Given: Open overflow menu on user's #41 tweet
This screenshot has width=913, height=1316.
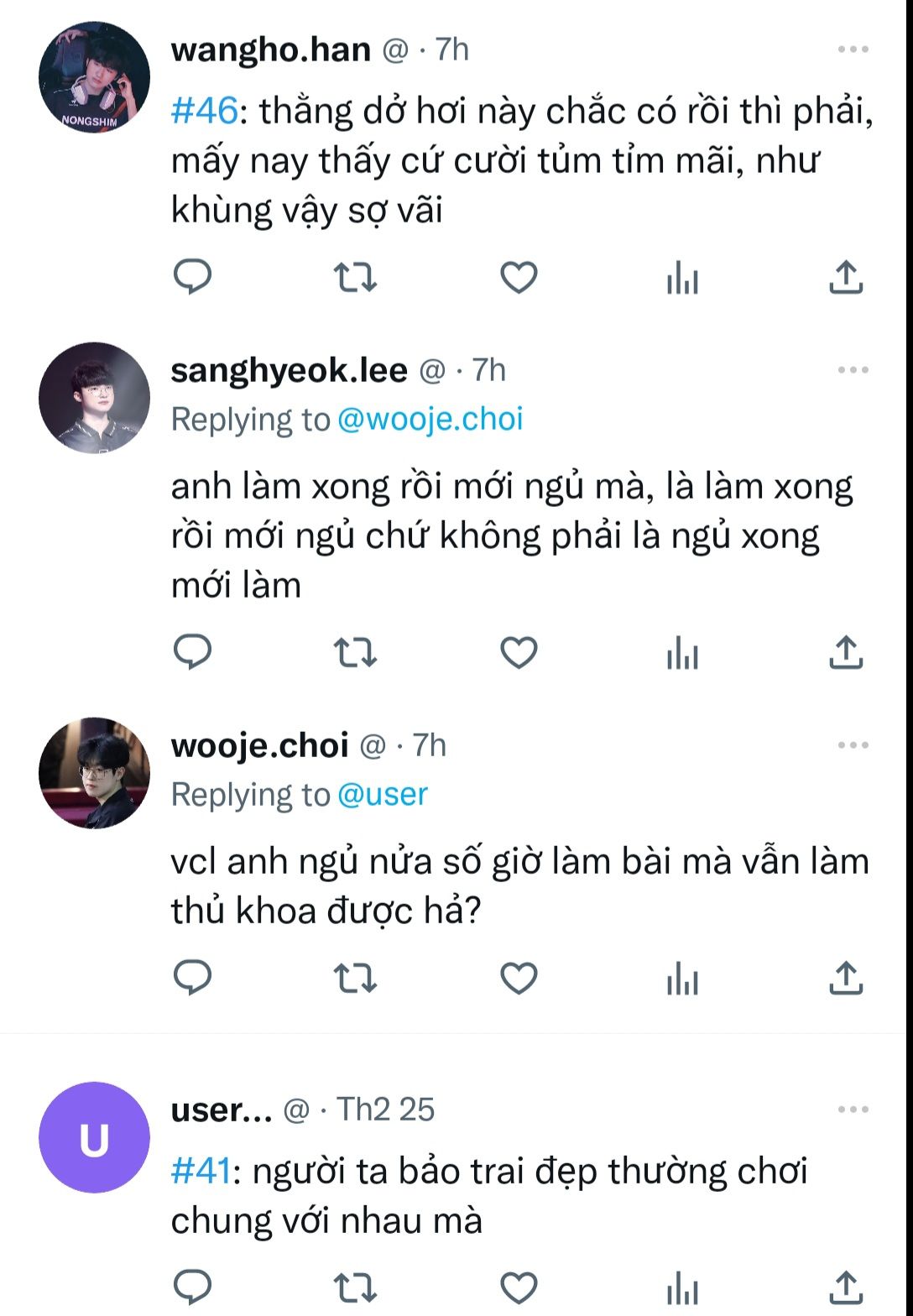Looking at the screenshot, I should [x=853, y=1110].
